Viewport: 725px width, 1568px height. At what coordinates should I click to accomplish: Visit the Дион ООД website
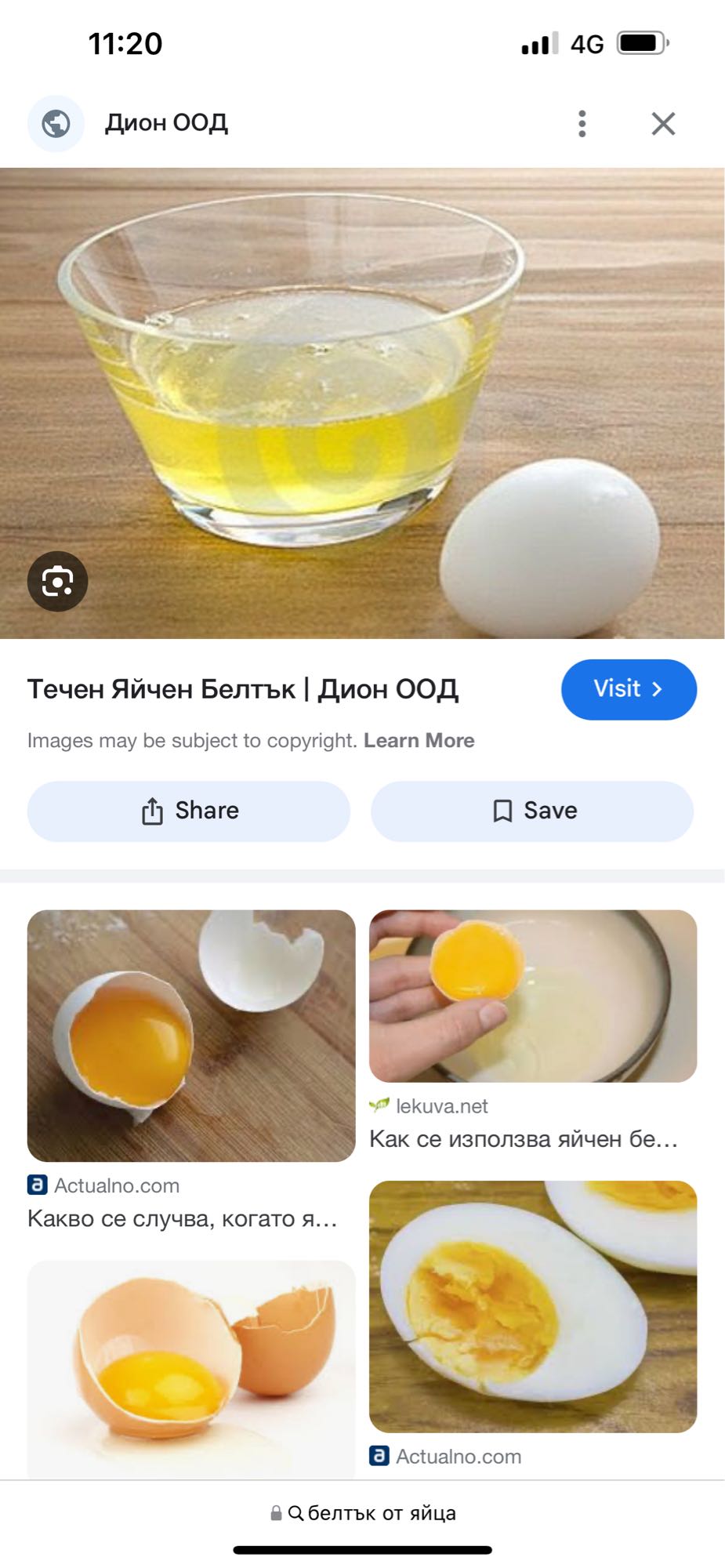[629, 689]
